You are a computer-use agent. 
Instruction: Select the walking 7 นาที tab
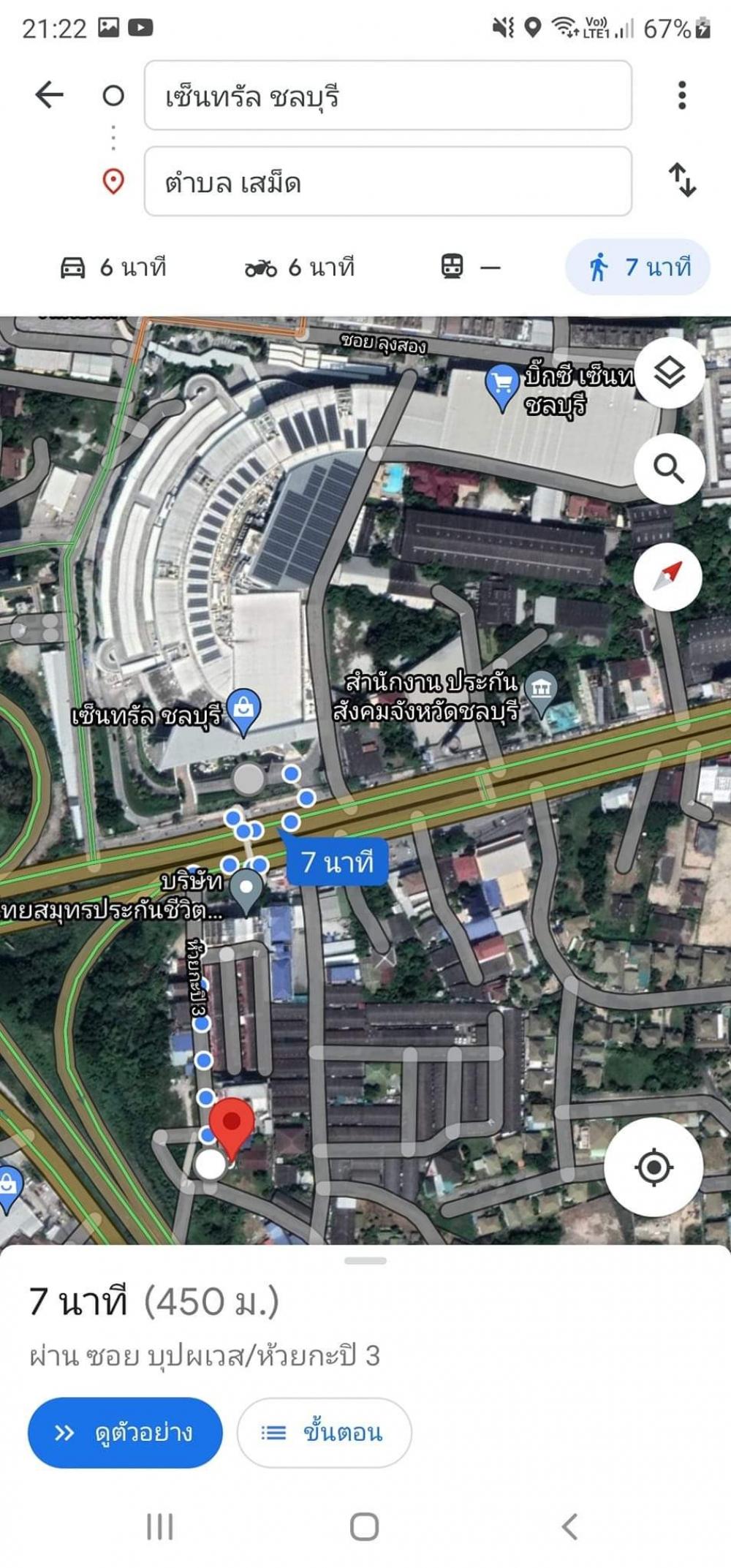(x=638, y=268)
